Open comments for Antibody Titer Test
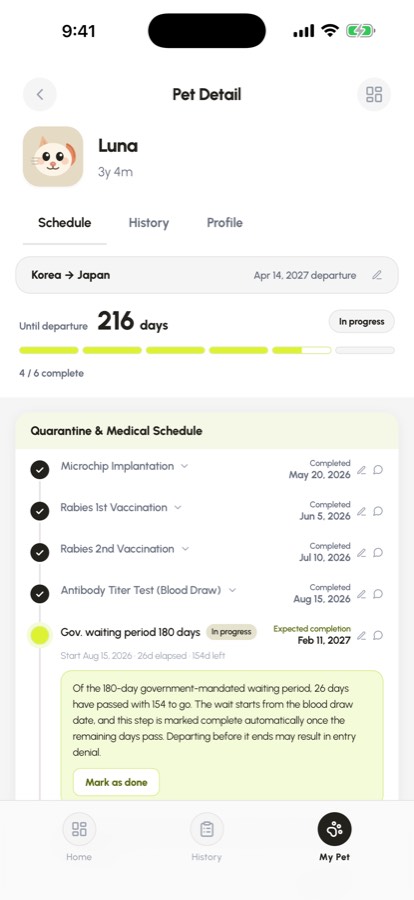 coord(378,594)
